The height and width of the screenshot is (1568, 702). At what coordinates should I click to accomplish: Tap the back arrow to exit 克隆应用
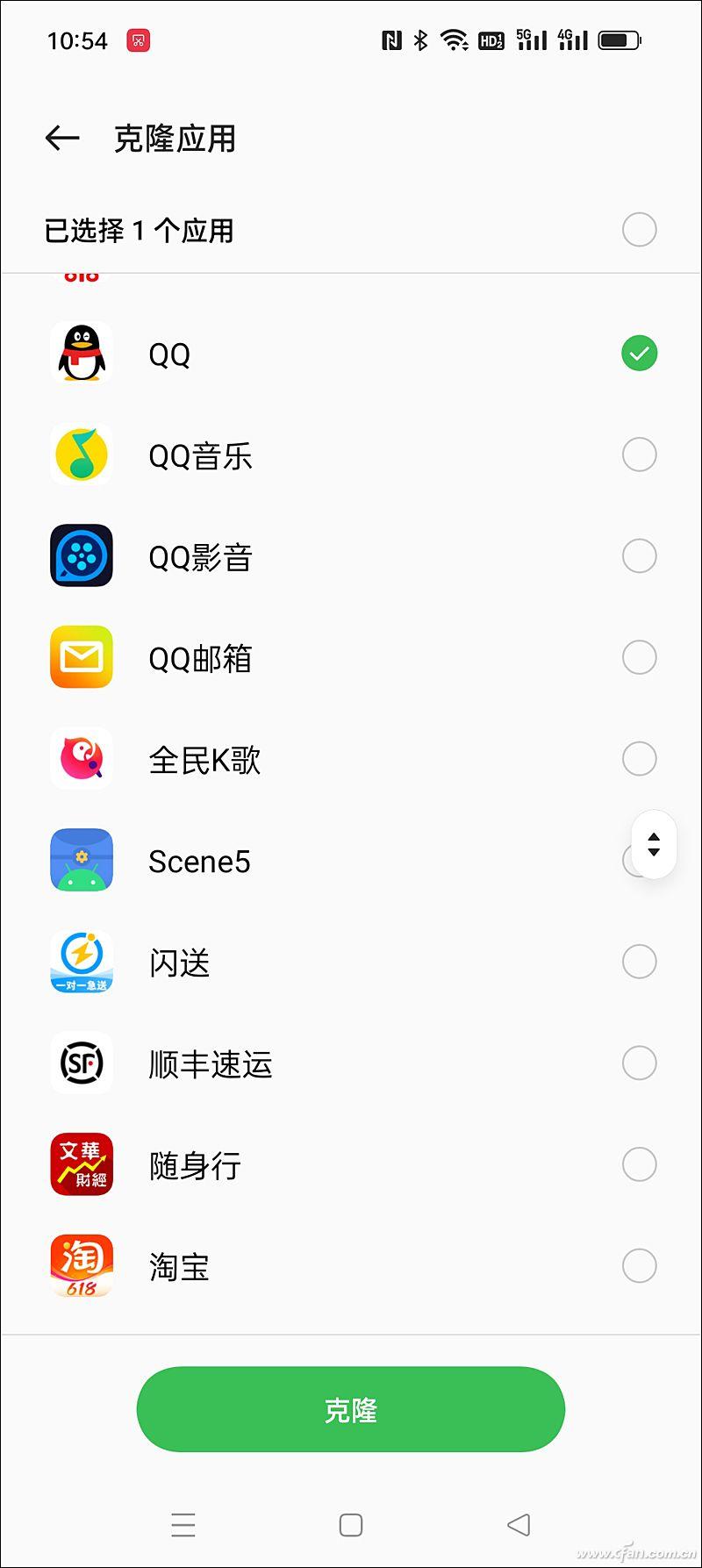pyautogui.click(x=61, y=137)
